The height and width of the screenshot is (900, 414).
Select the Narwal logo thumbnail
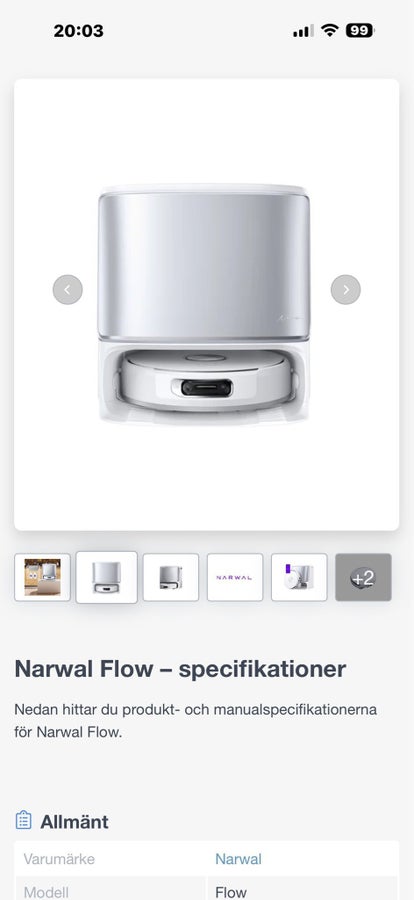(235, 577)
